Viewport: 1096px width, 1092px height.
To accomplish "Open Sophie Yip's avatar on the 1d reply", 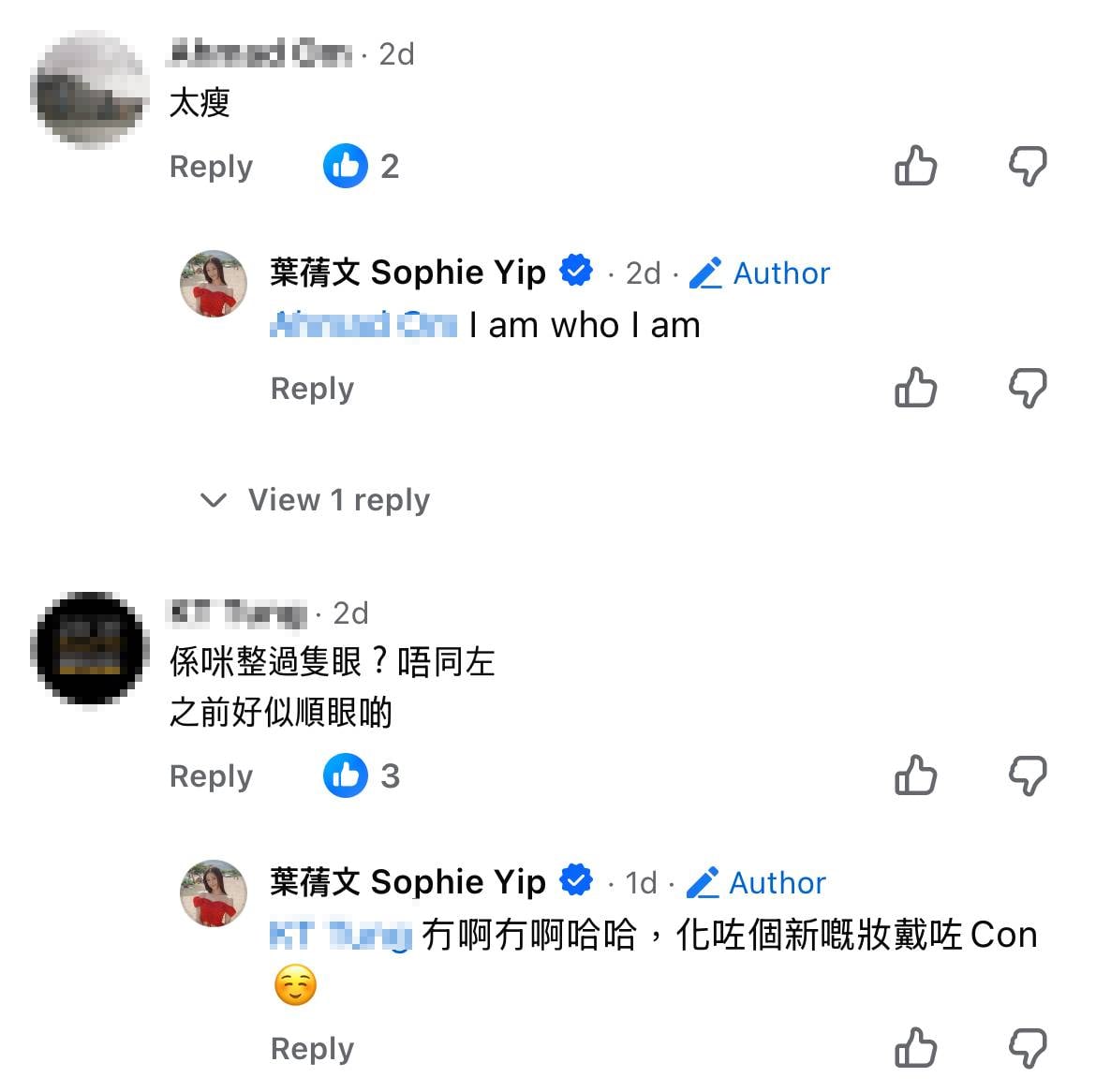I will pyautogui.click(x=214, y=893).
